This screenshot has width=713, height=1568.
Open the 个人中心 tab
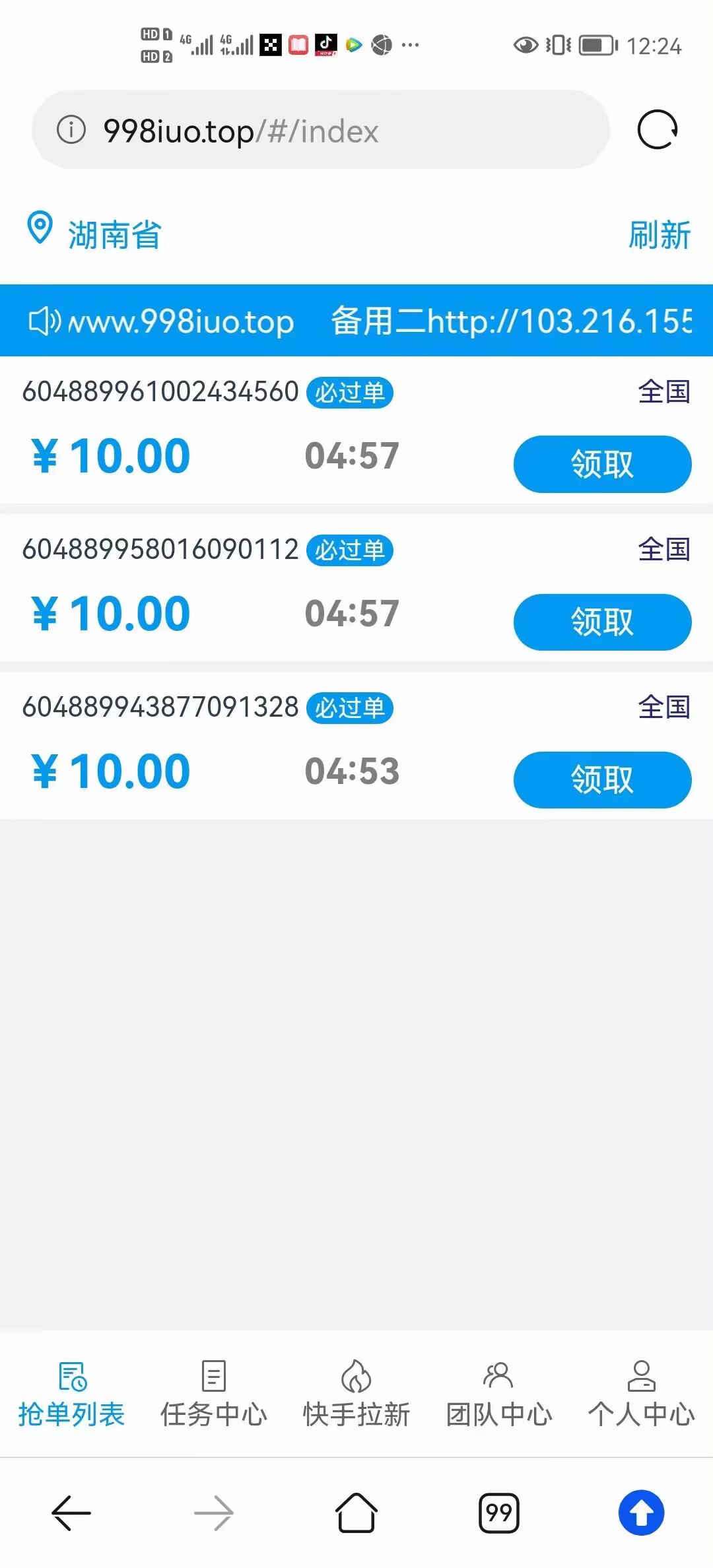(641, 1394)
